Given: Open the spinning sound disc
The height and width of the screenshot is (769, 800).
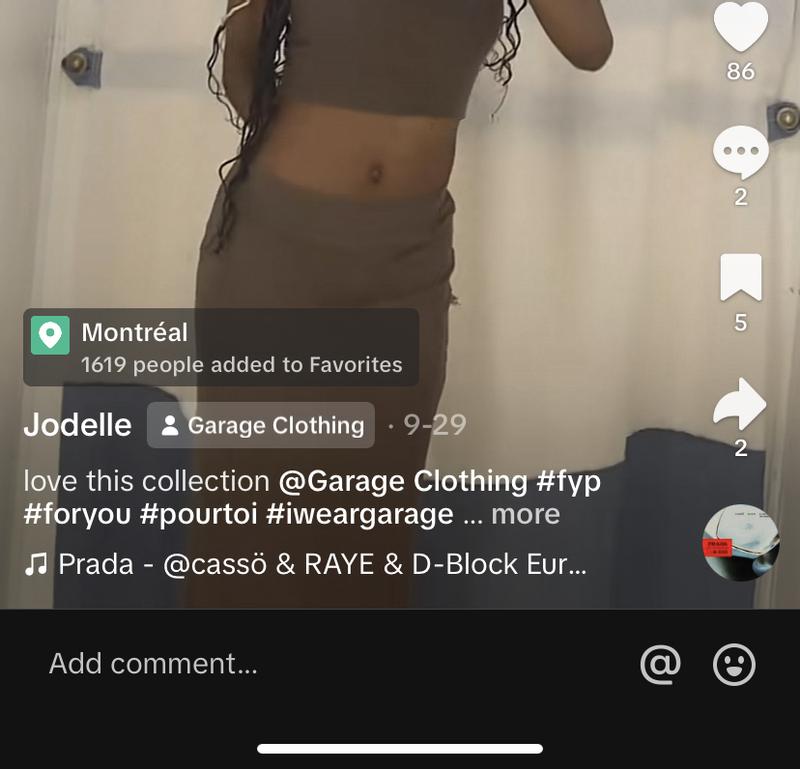Looking at the screenshot, I should (741, 543).
